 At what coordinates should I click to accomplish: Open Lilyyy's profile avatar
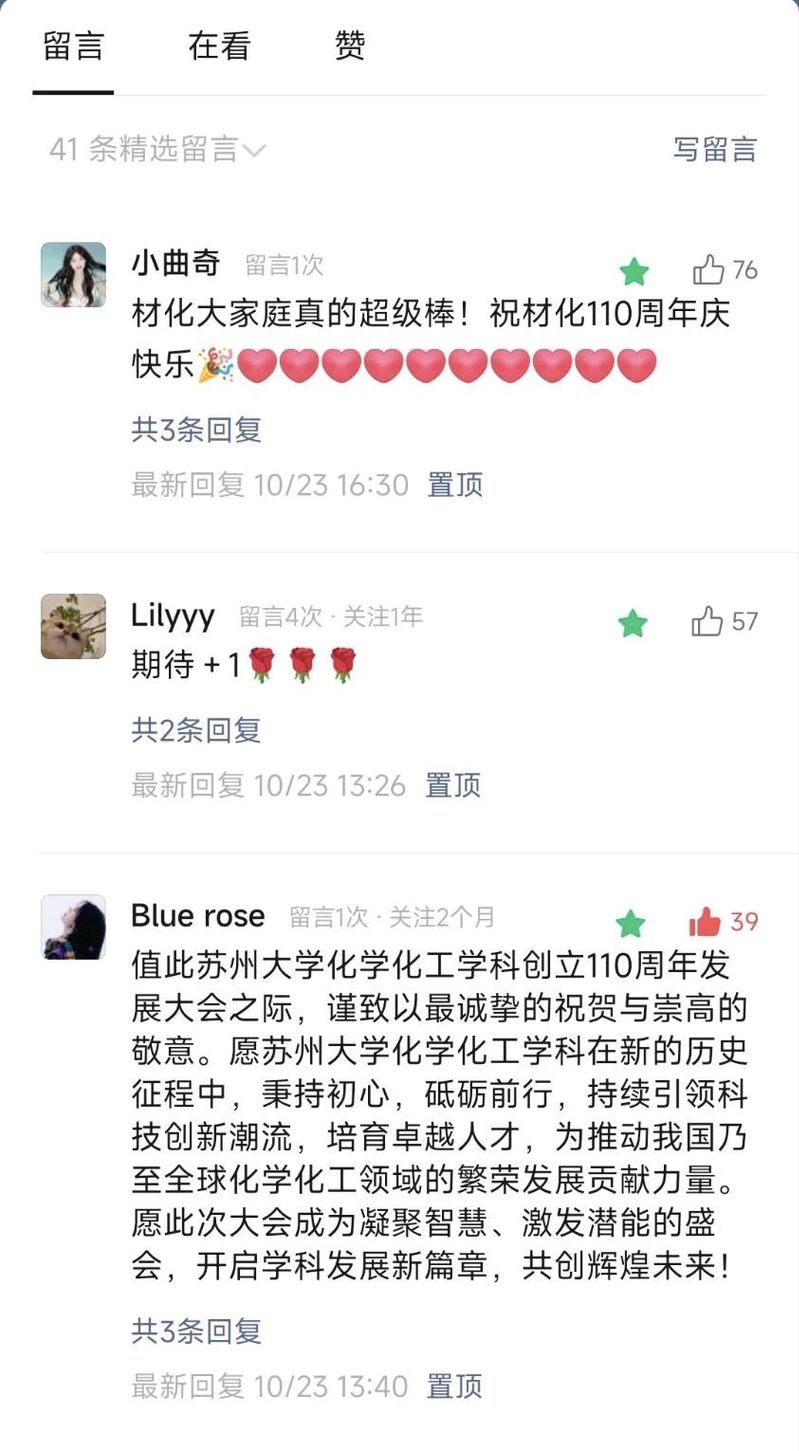tap(73, 626)
